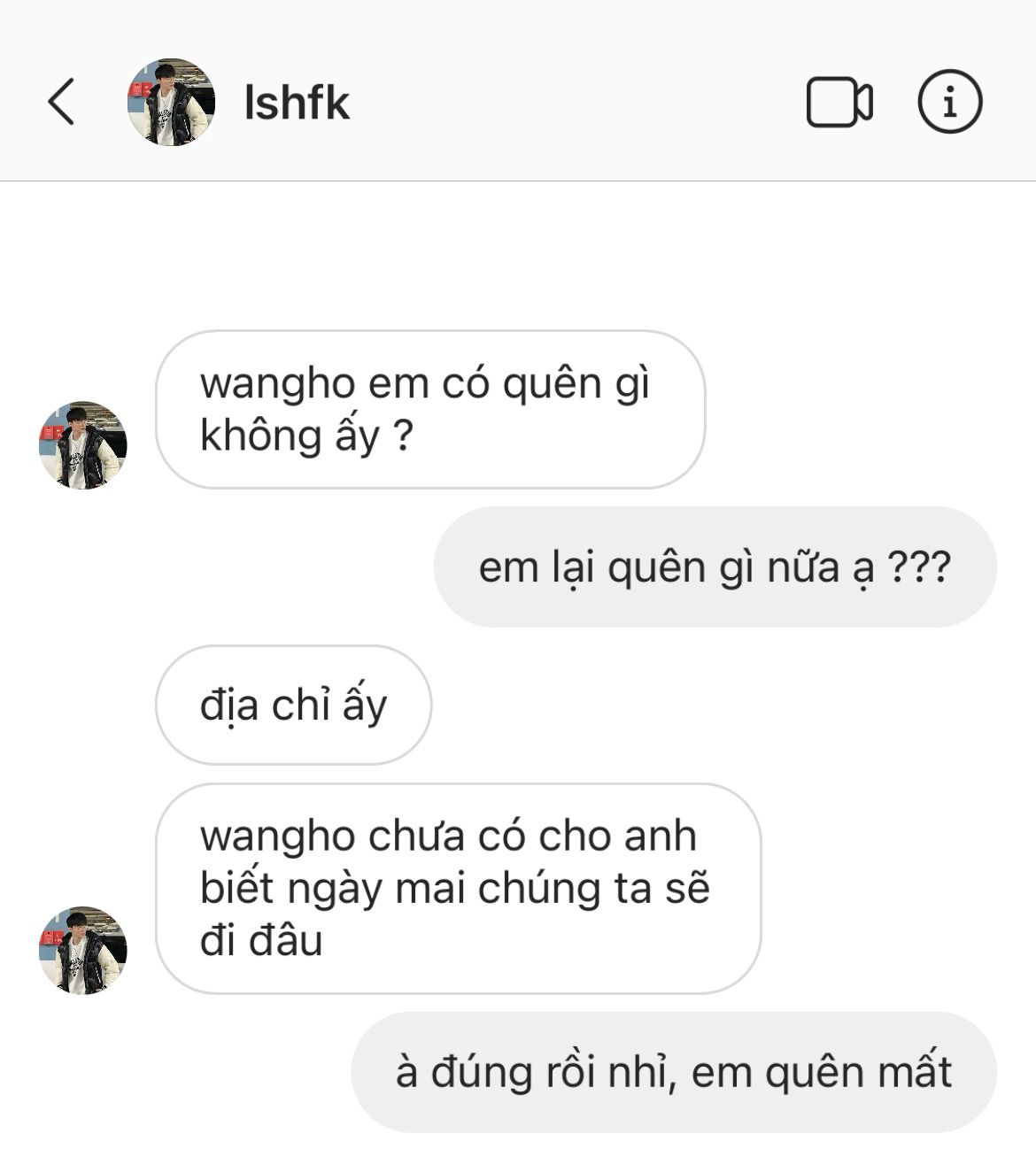
Task: Start a video call with lshfk
Action: 839,103
